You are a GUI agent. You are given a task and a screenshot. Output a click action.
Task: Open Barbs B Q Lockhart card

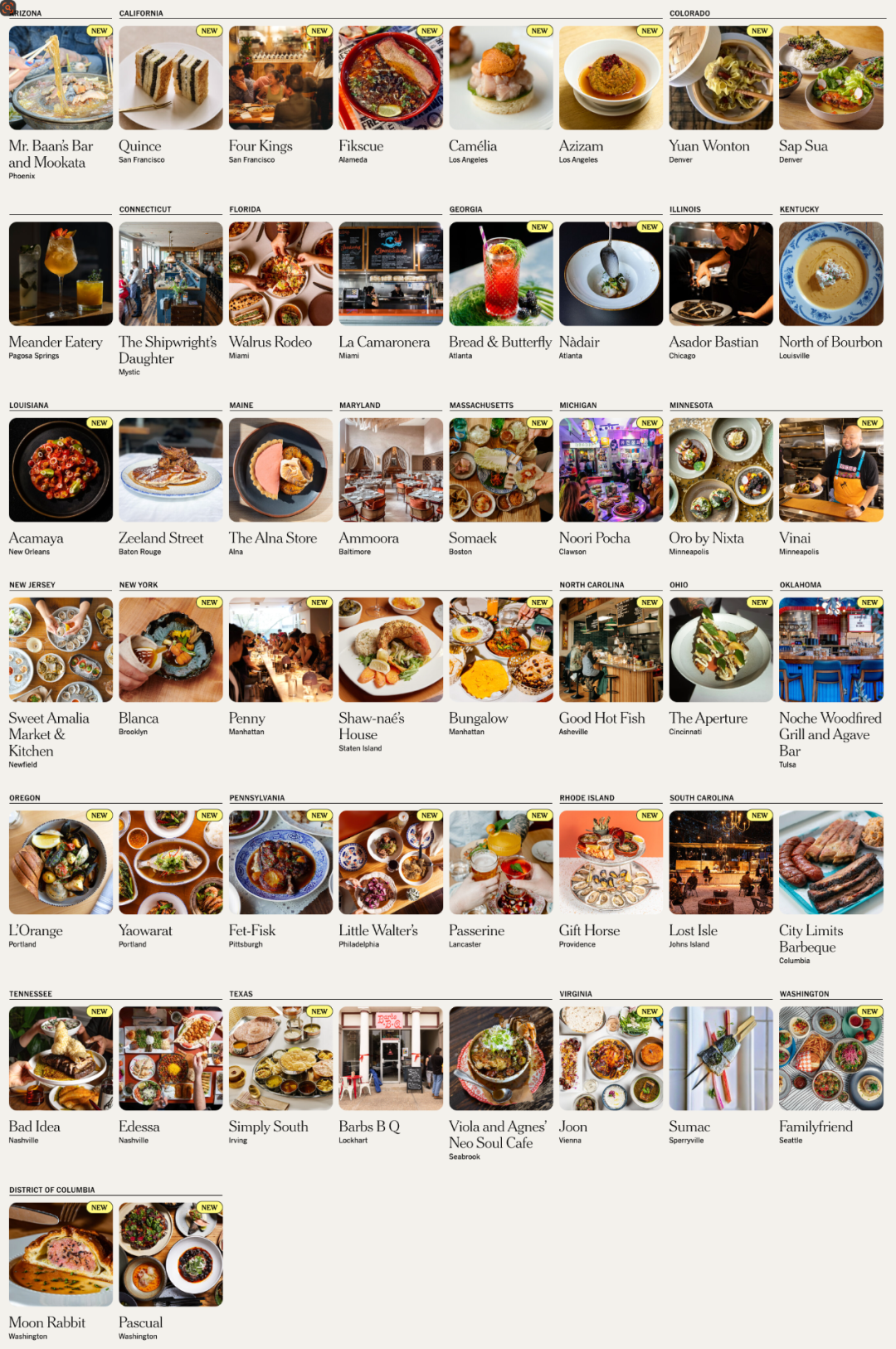pos(390,1059)
